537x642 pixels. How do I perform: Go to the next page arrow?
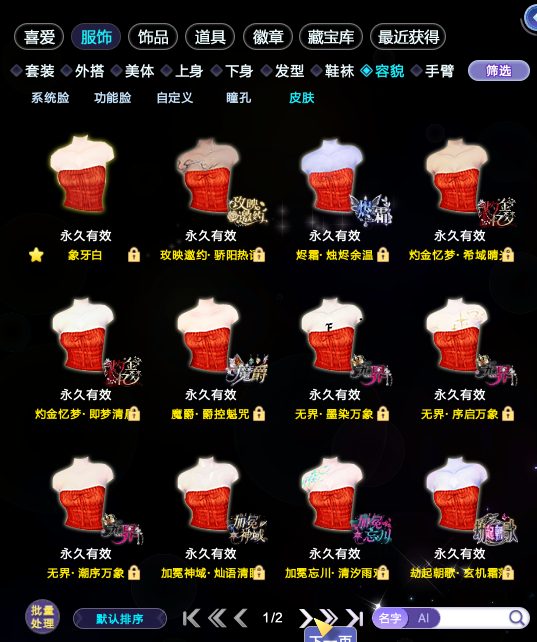click(305, 618)
